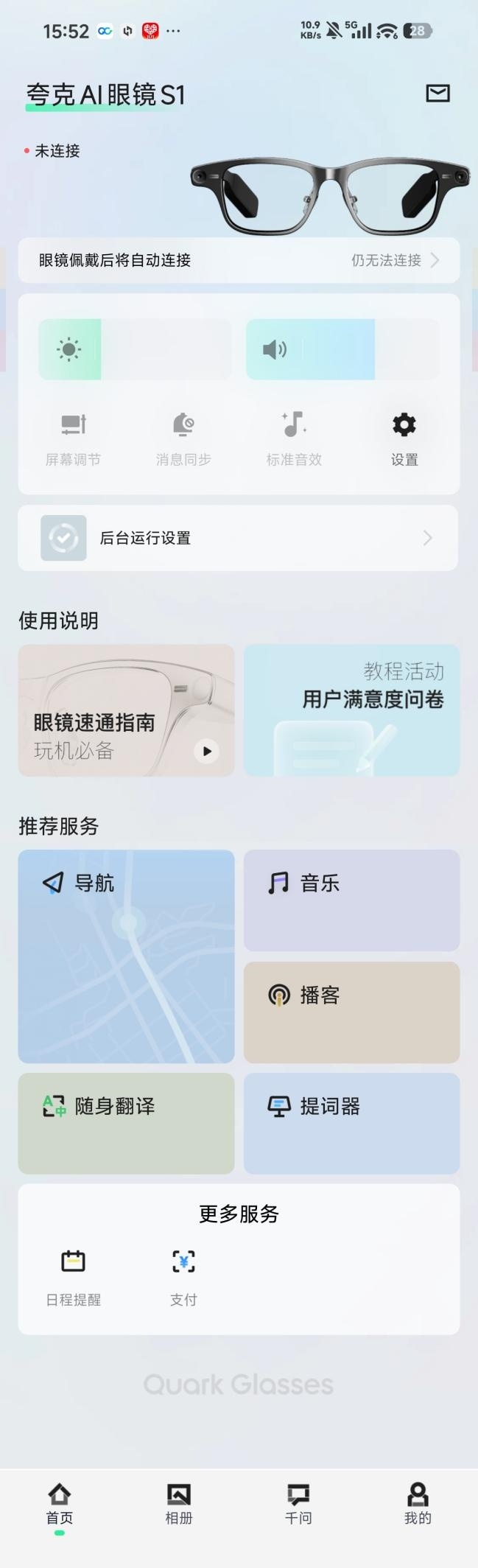Image resolution: width=478 pixels, height=1568 pixels.
Task: Open the mail inbox icon
Action: click(437, 94)
